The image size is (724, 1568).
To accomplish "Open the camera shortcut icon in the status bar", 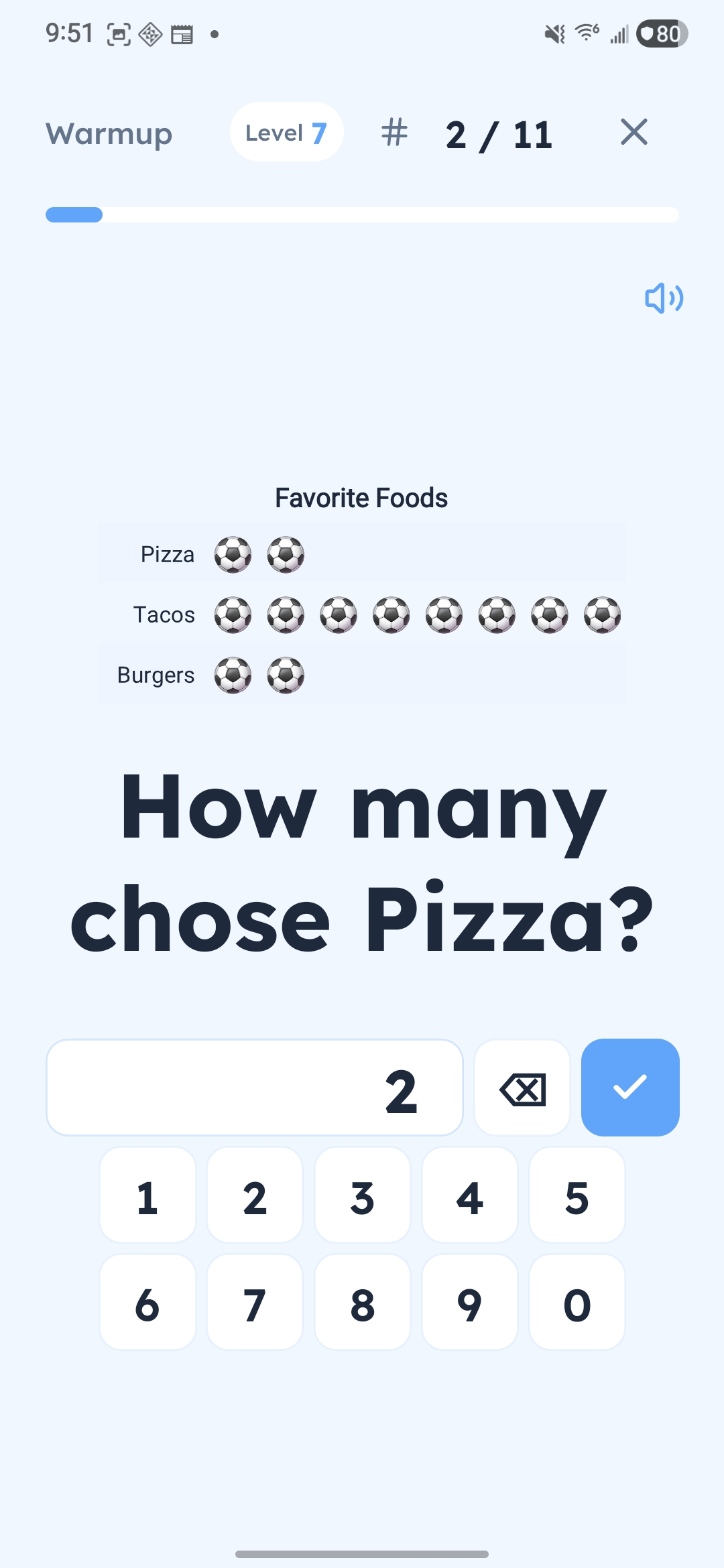I will pyautogui.click(x=118, y=33).
